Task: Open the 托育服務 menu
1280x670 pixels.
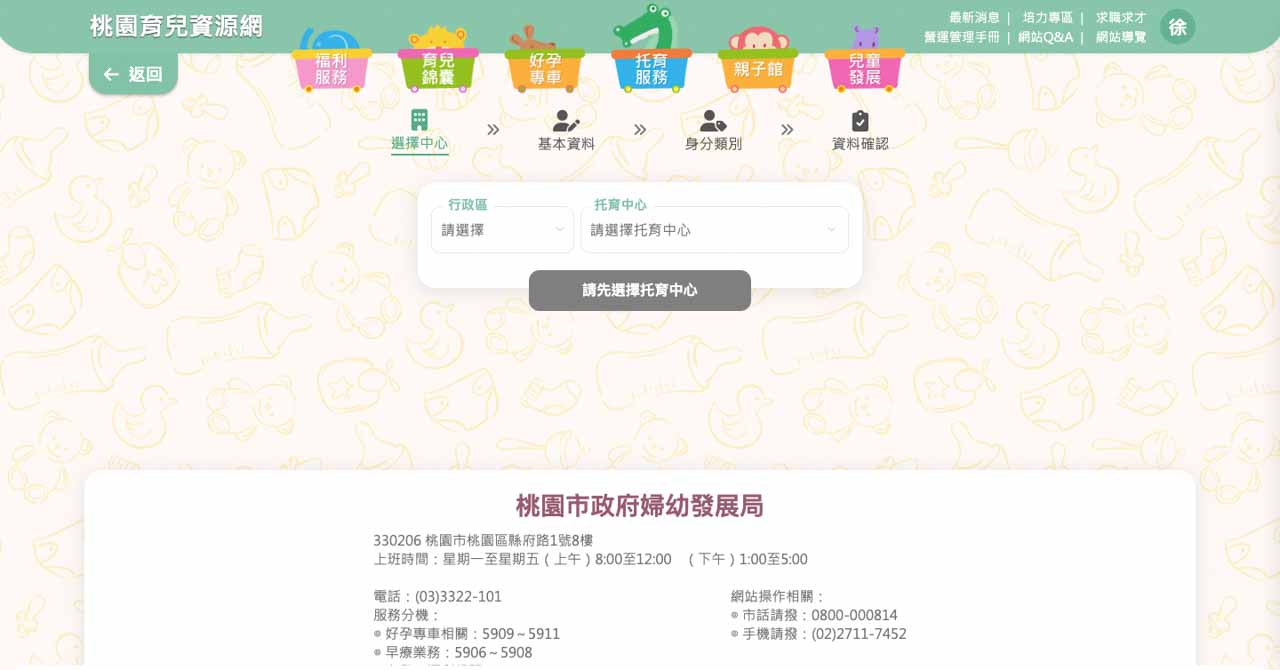Action: tap(651, 68)
